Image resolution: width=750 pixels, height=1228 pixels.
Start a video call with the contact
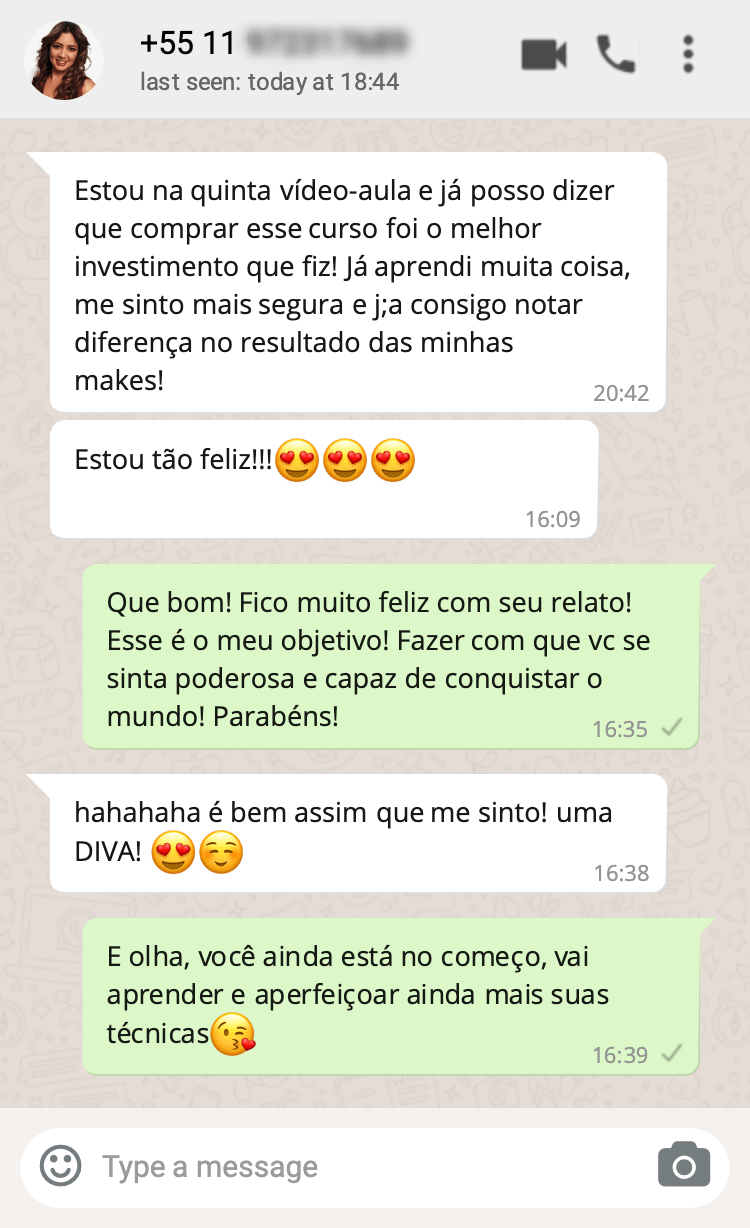point(543,57)
